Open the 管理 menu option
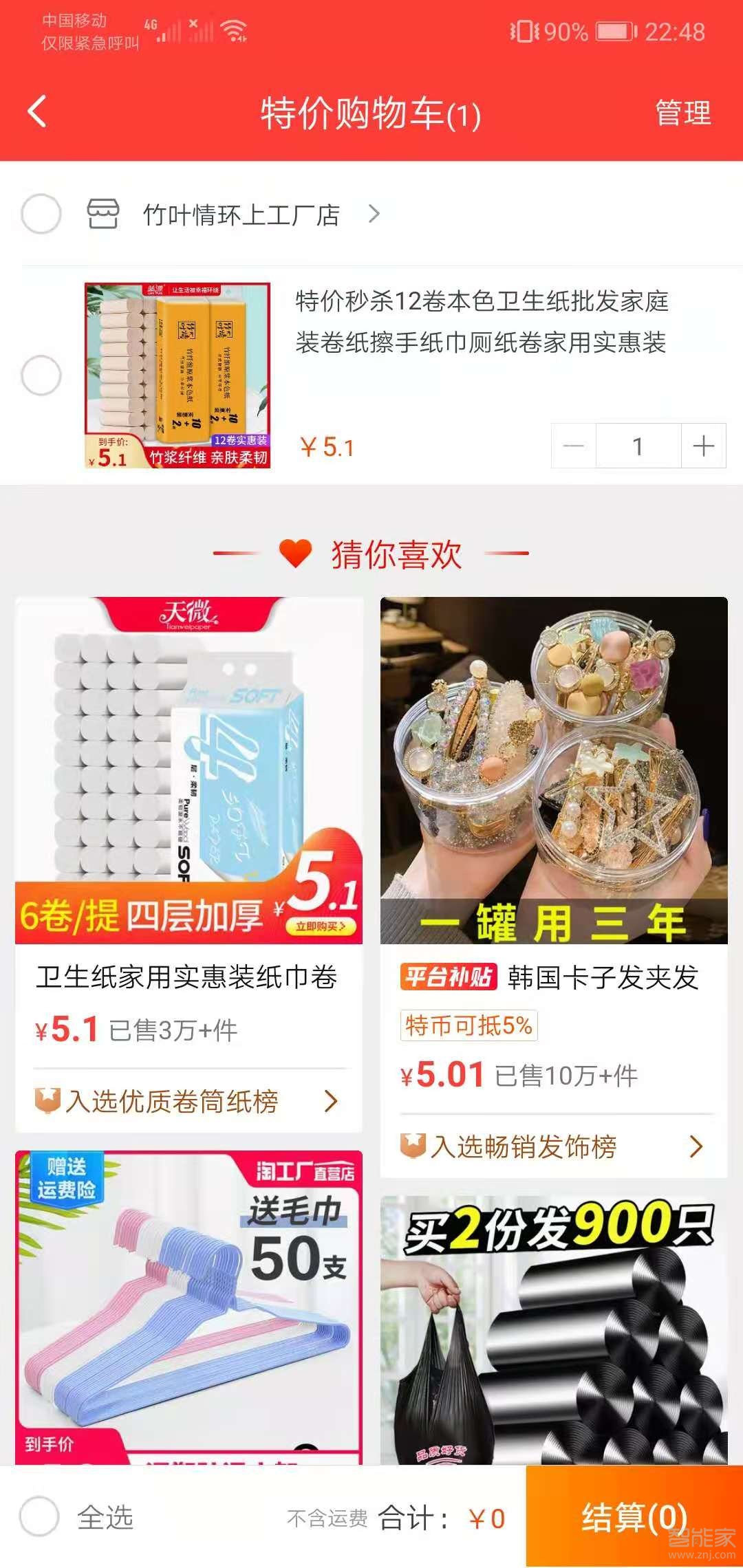Image resolution: width=743 pixels, height=1568 pixels. tap(682, 114)
